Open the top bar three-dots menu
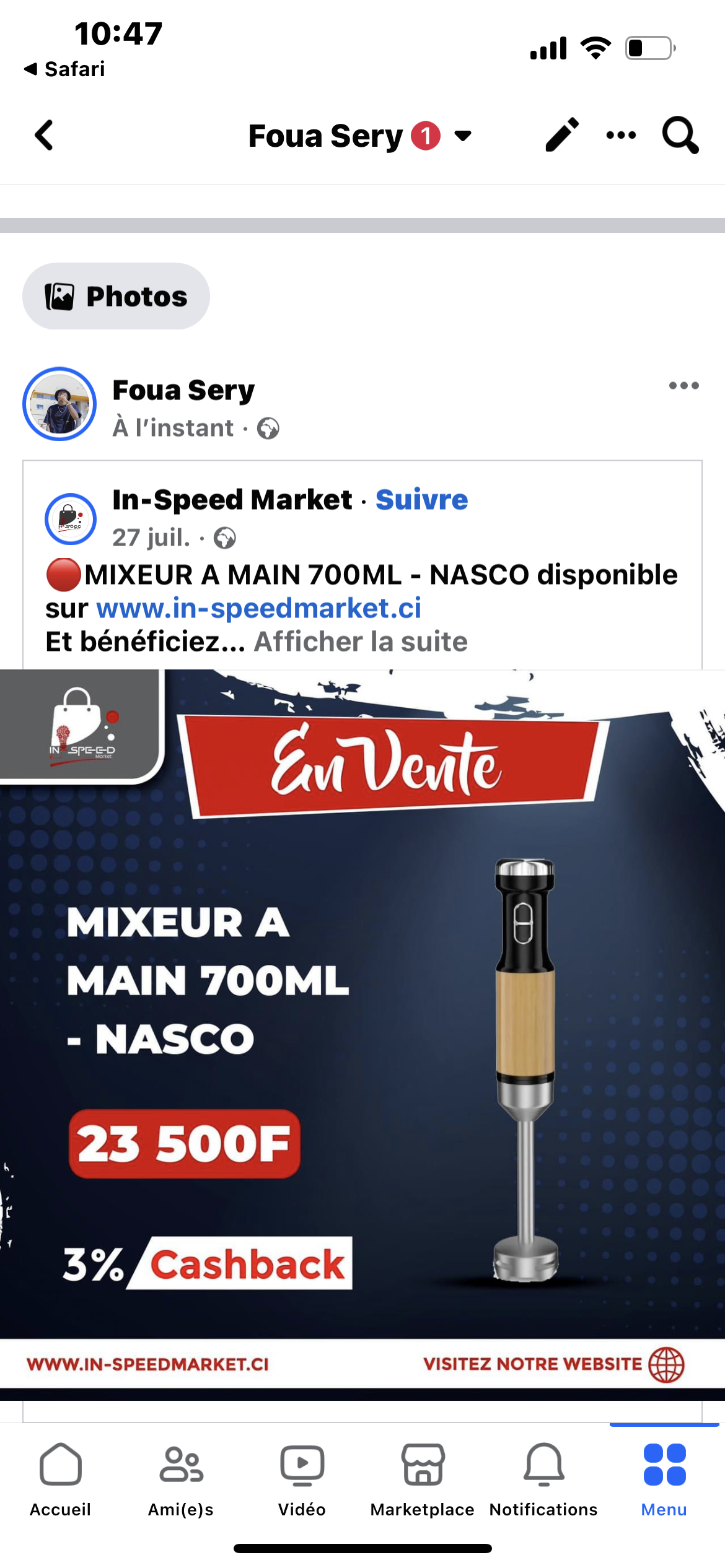This screenshot has height=1568, width=725. (x=621, y=135)
